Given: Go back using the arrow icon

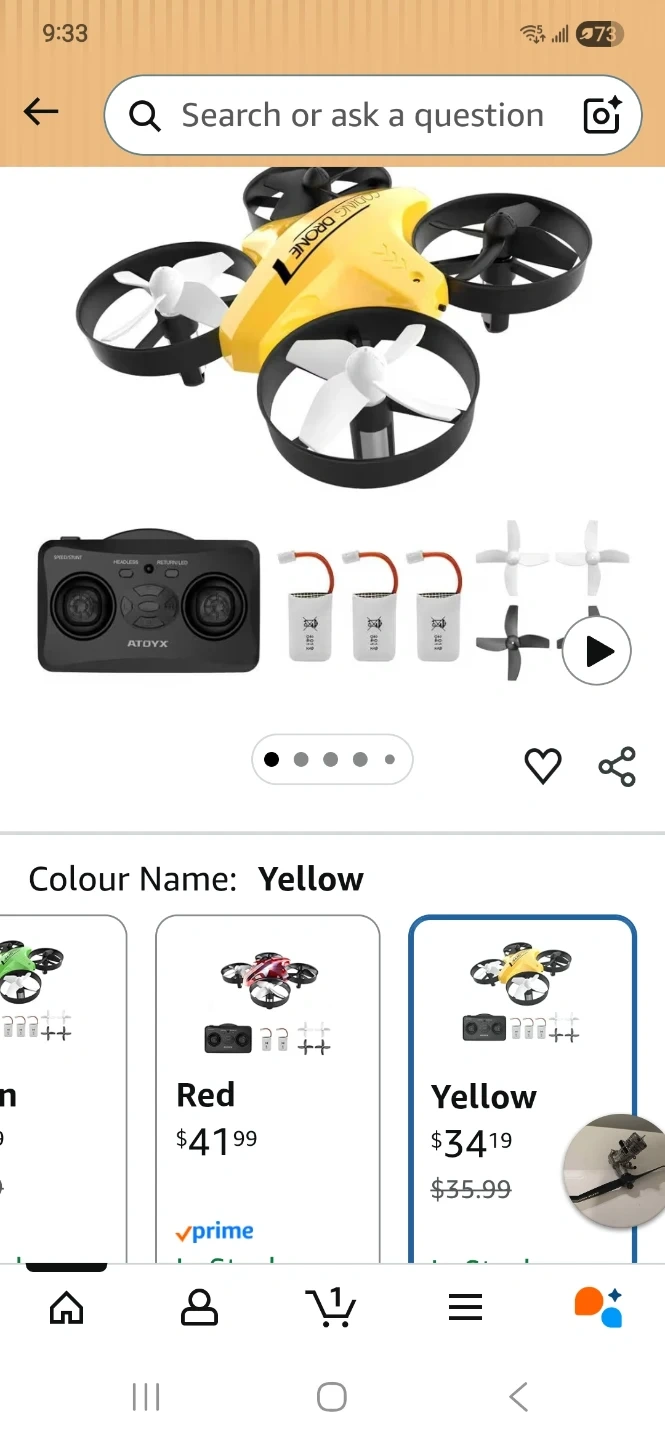Looking at the screenshot, I should (x=41, y=113).
